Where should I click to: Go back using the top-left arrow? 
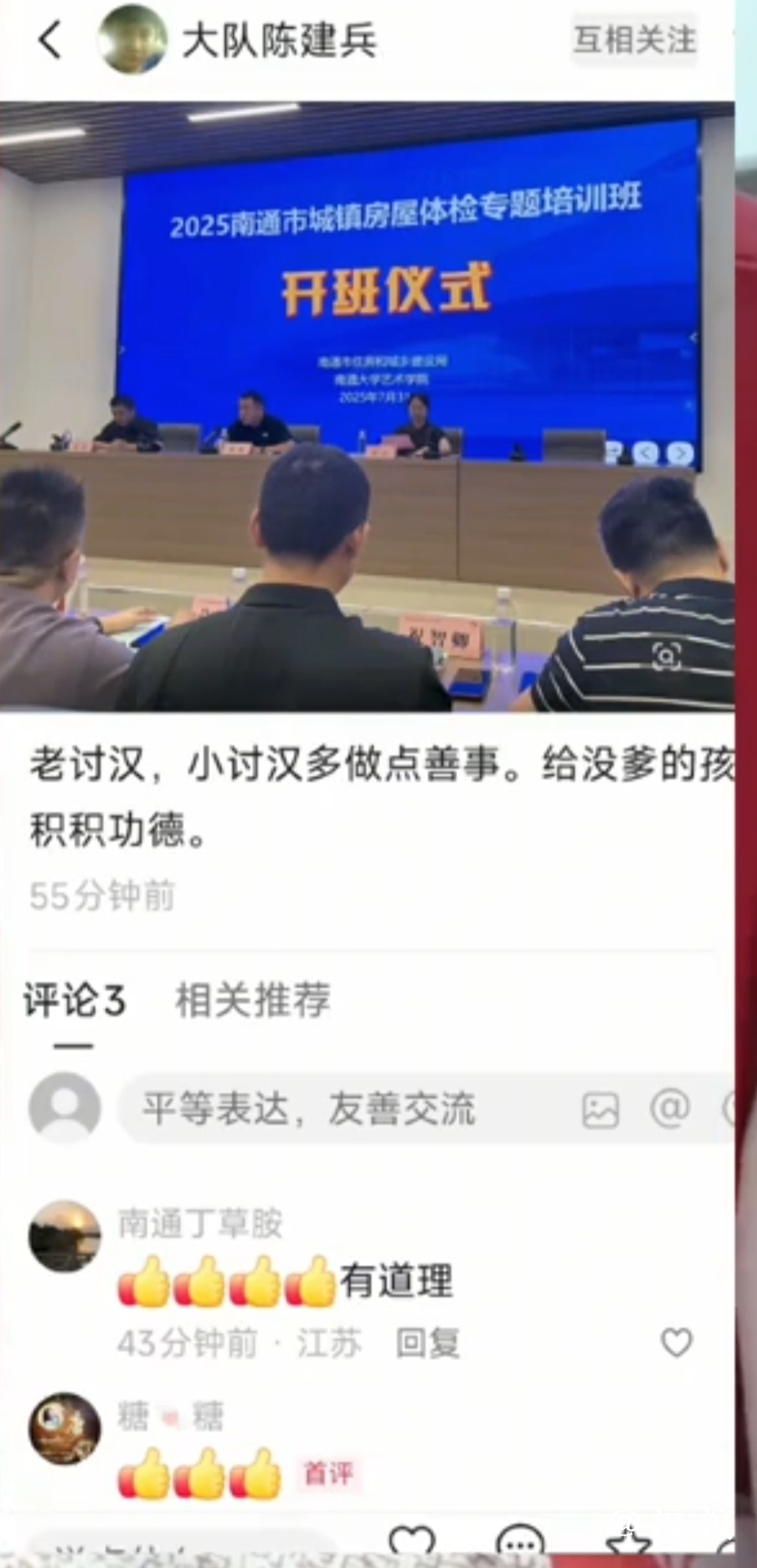pos(50,40)
